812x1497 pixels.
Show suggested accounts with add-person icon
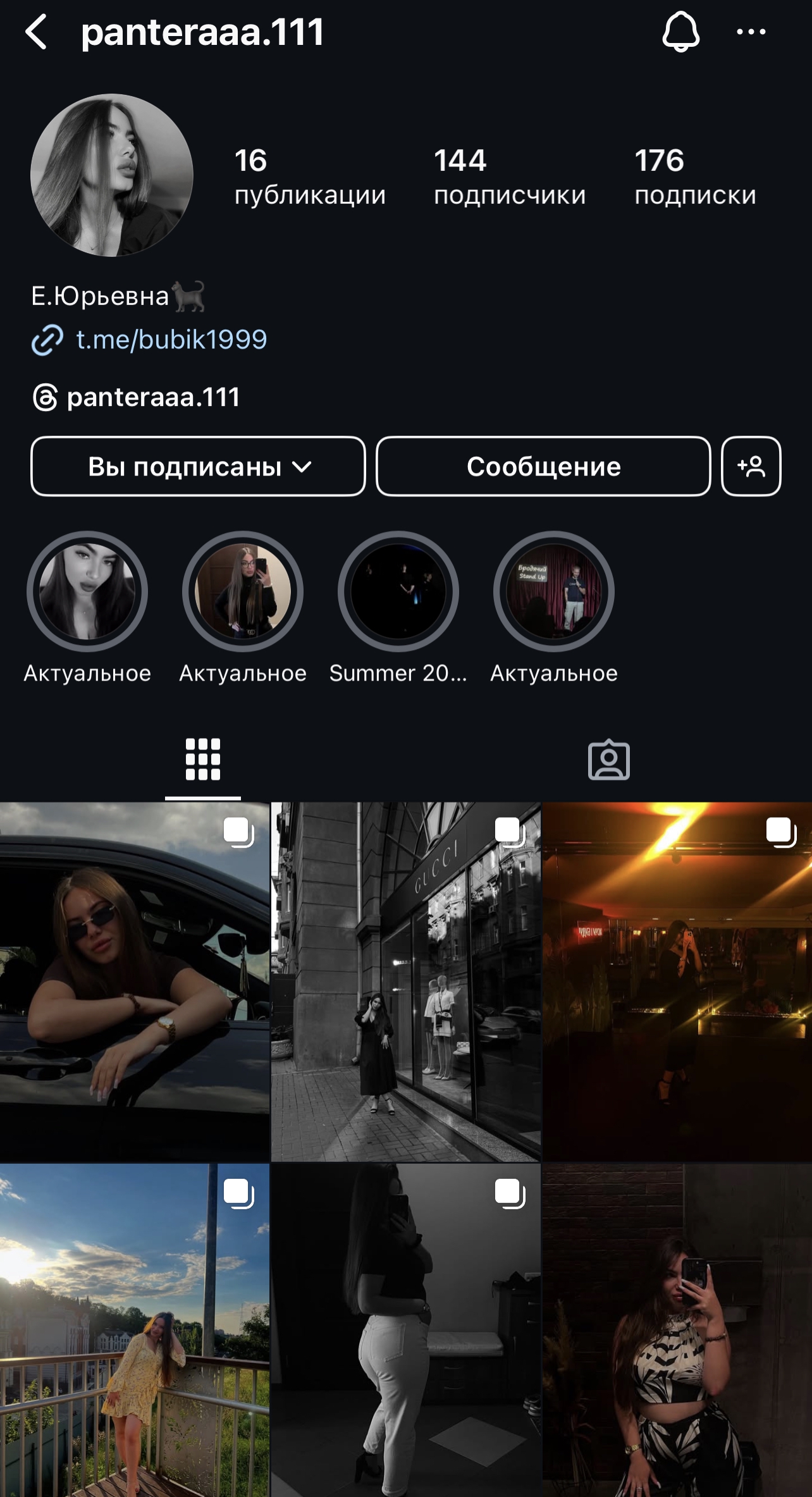[x=751, y=466]
